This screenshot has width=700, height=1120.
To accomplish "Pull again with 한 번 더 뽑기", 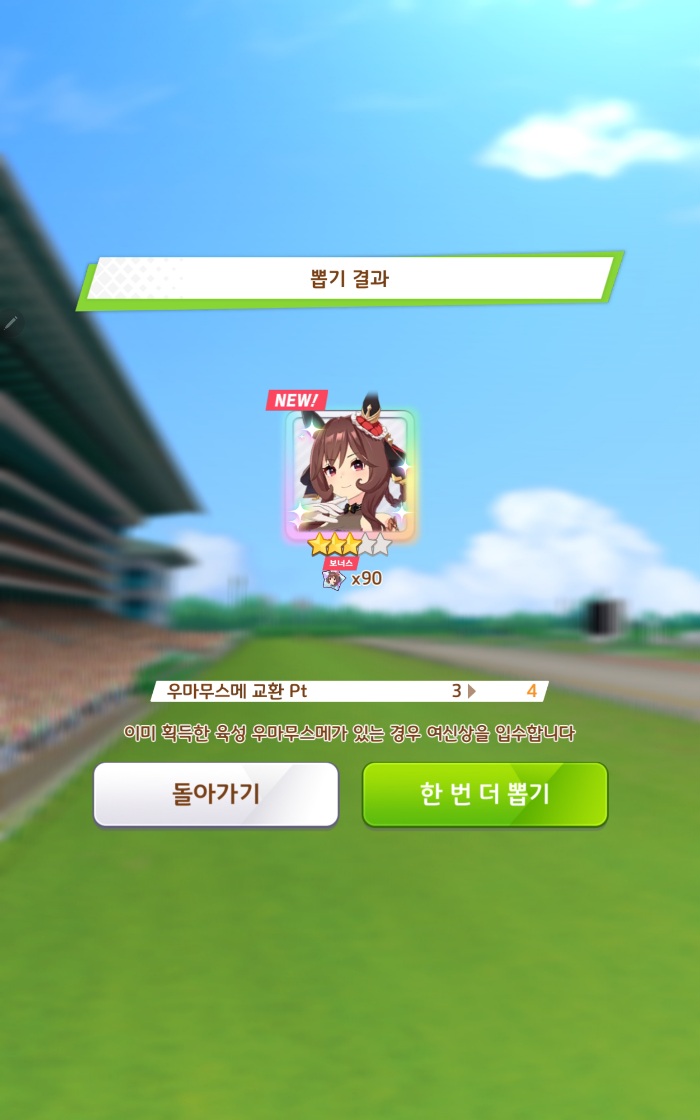I will pyautogui.click(x=485, y=794).
